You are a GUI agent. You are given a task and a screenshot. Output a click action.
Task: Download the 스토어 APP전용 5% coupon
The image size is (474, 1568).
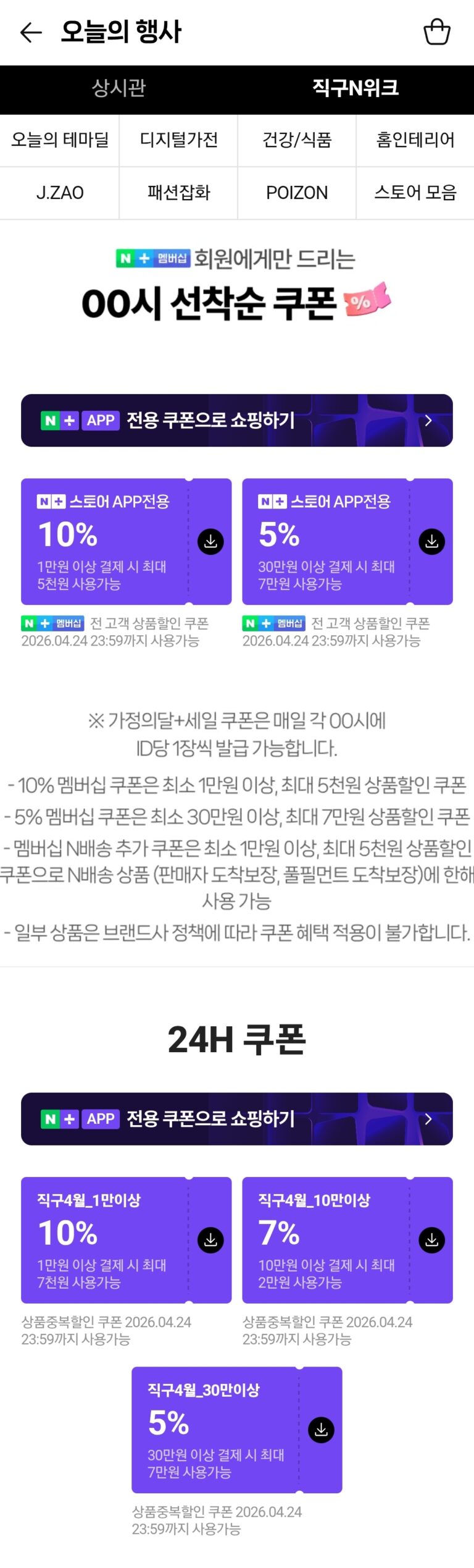[431, 542]
